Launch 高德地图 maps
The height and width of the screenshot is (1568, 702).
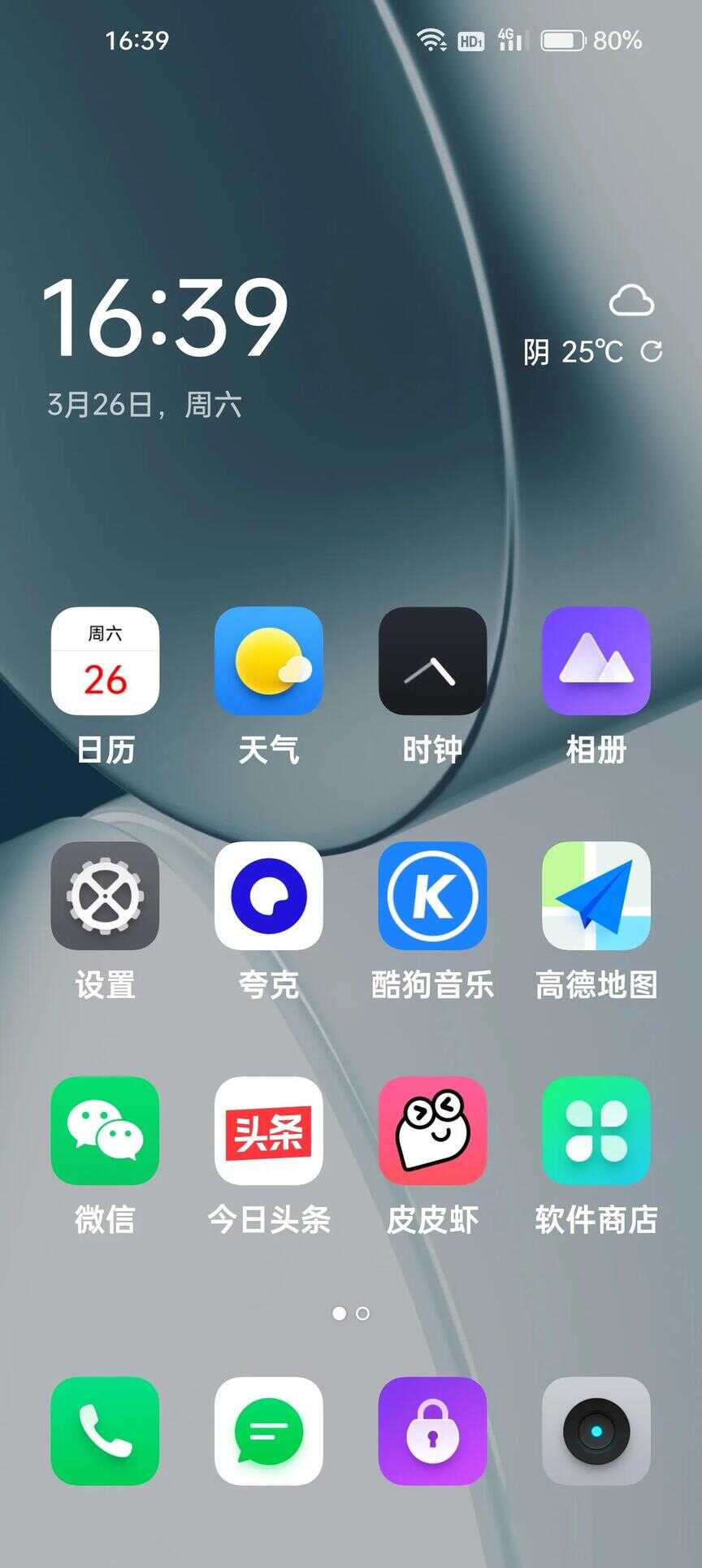596,896
